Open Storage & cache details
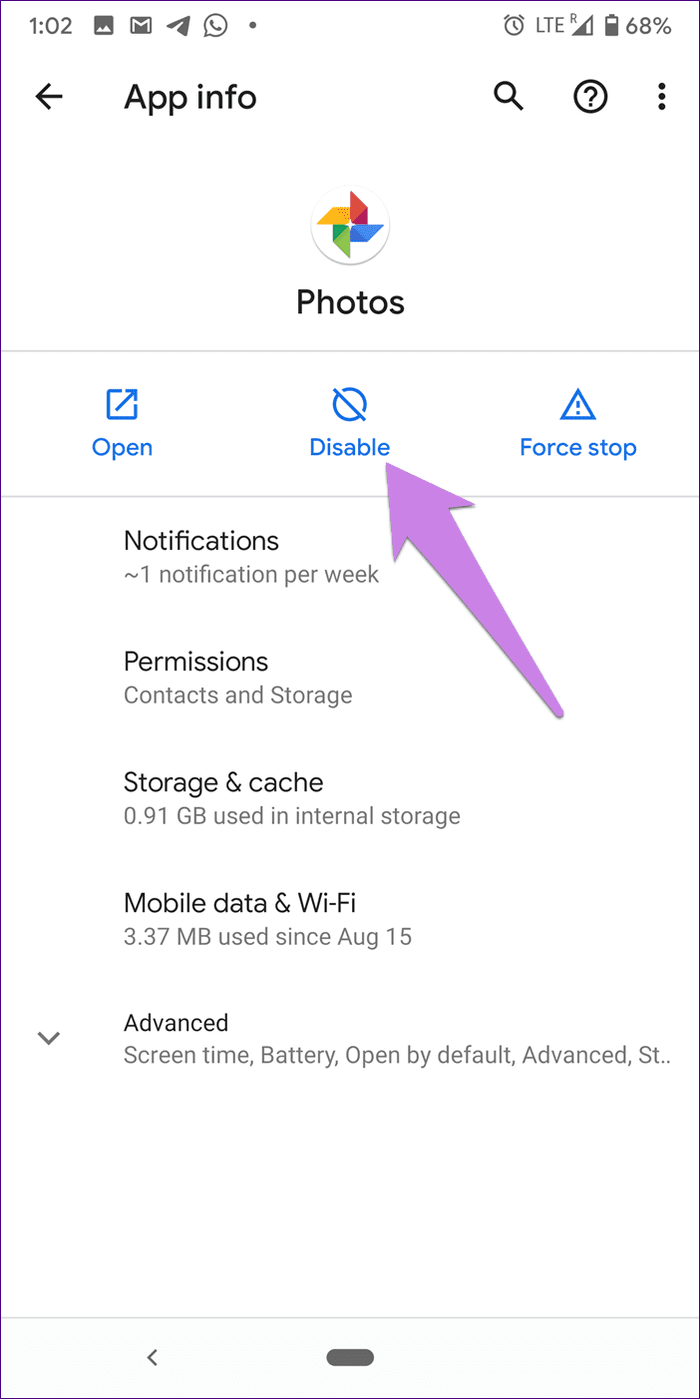Image resolution: width=700 pixels, height=1399 pixels. 290,798
